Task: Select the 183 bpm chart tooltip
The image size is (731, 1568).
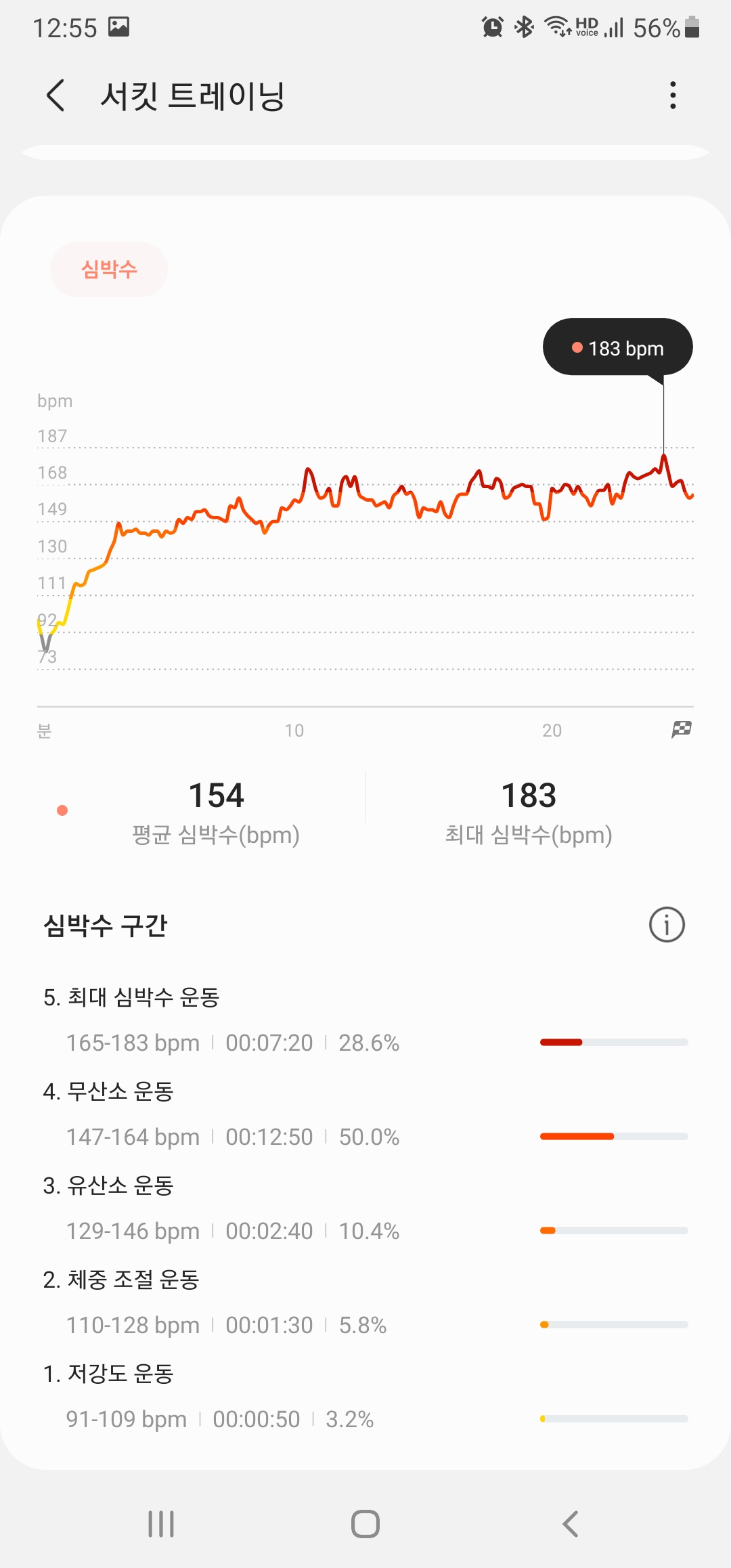Action: click(x=617, y=347)
